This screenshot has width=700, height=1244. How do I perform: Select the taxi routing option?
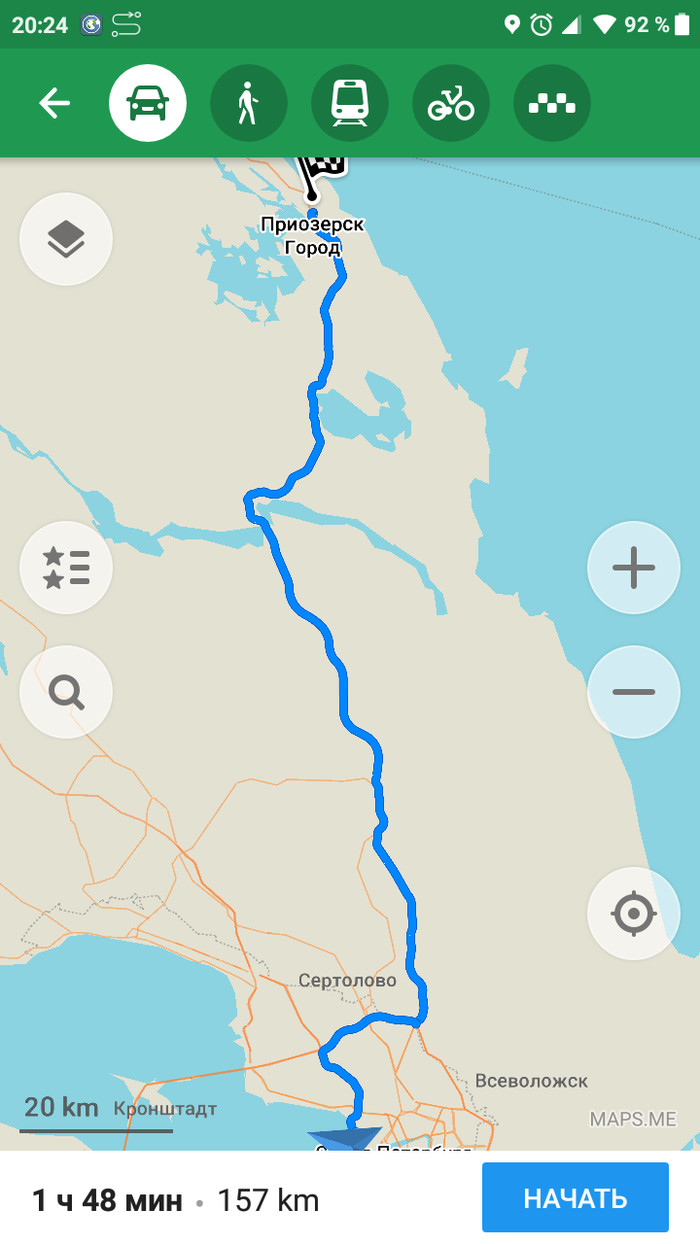coord(552,103)
